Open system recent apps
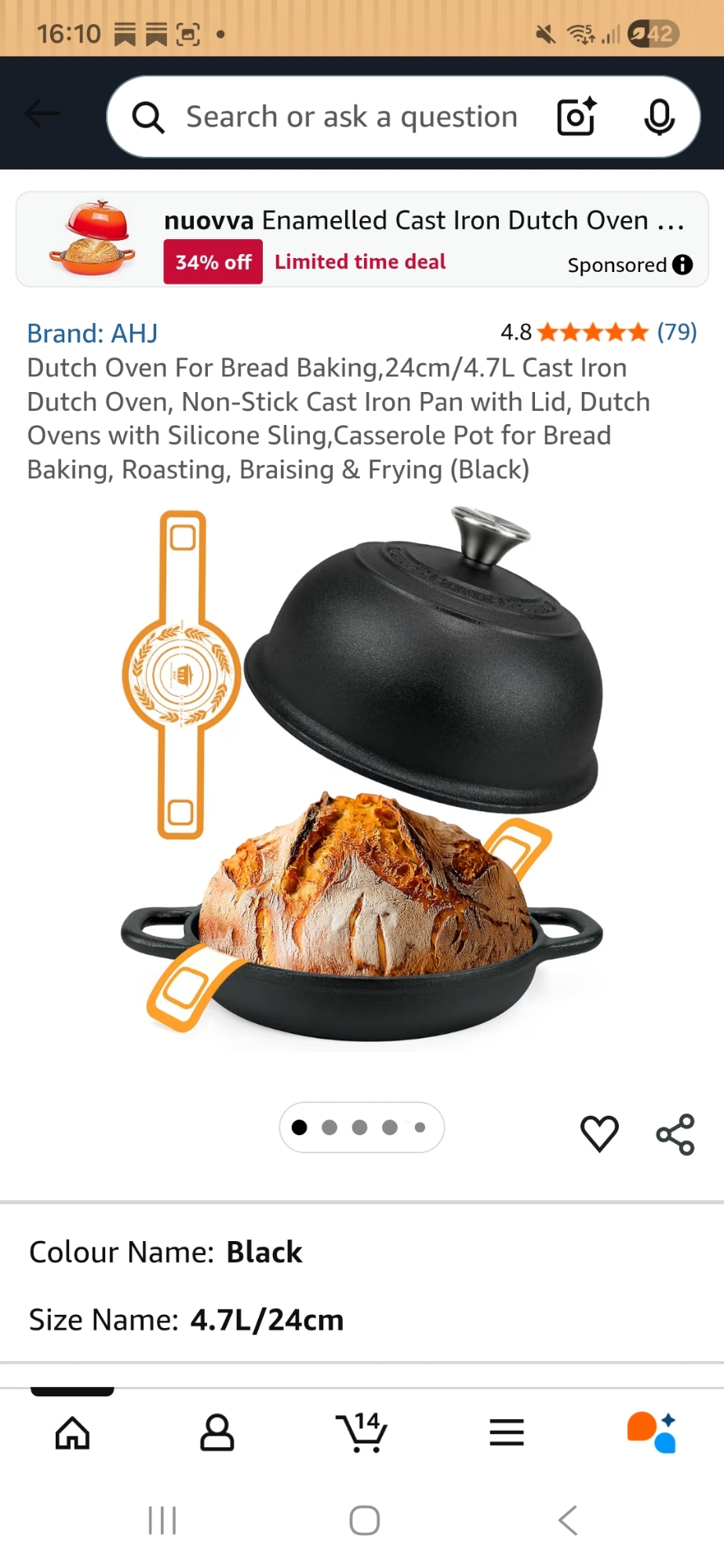Viewport: 724px width, 1568px height. tap(162, 1521)
